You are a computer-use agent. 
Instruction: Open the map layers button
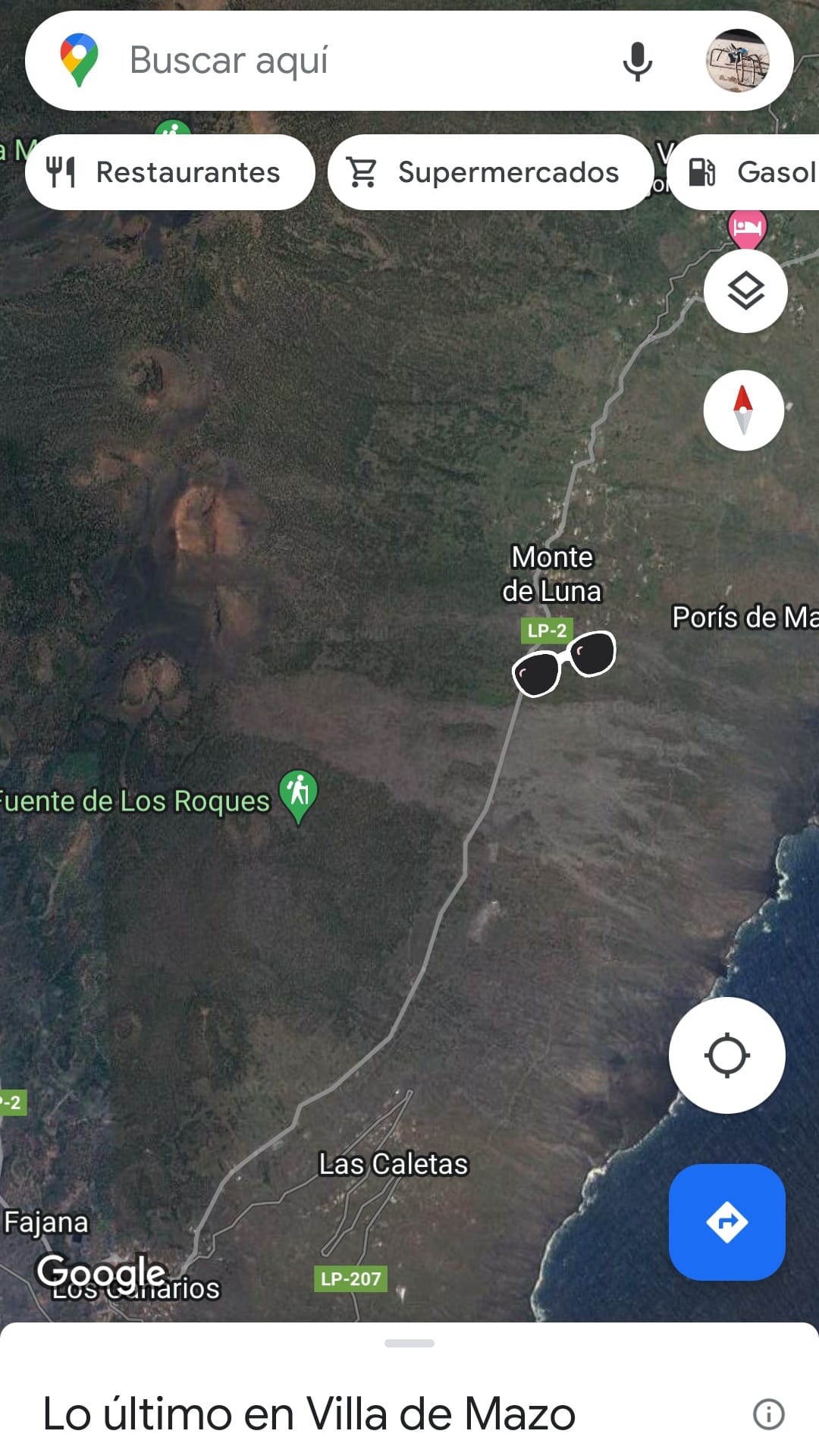[745, 291]
